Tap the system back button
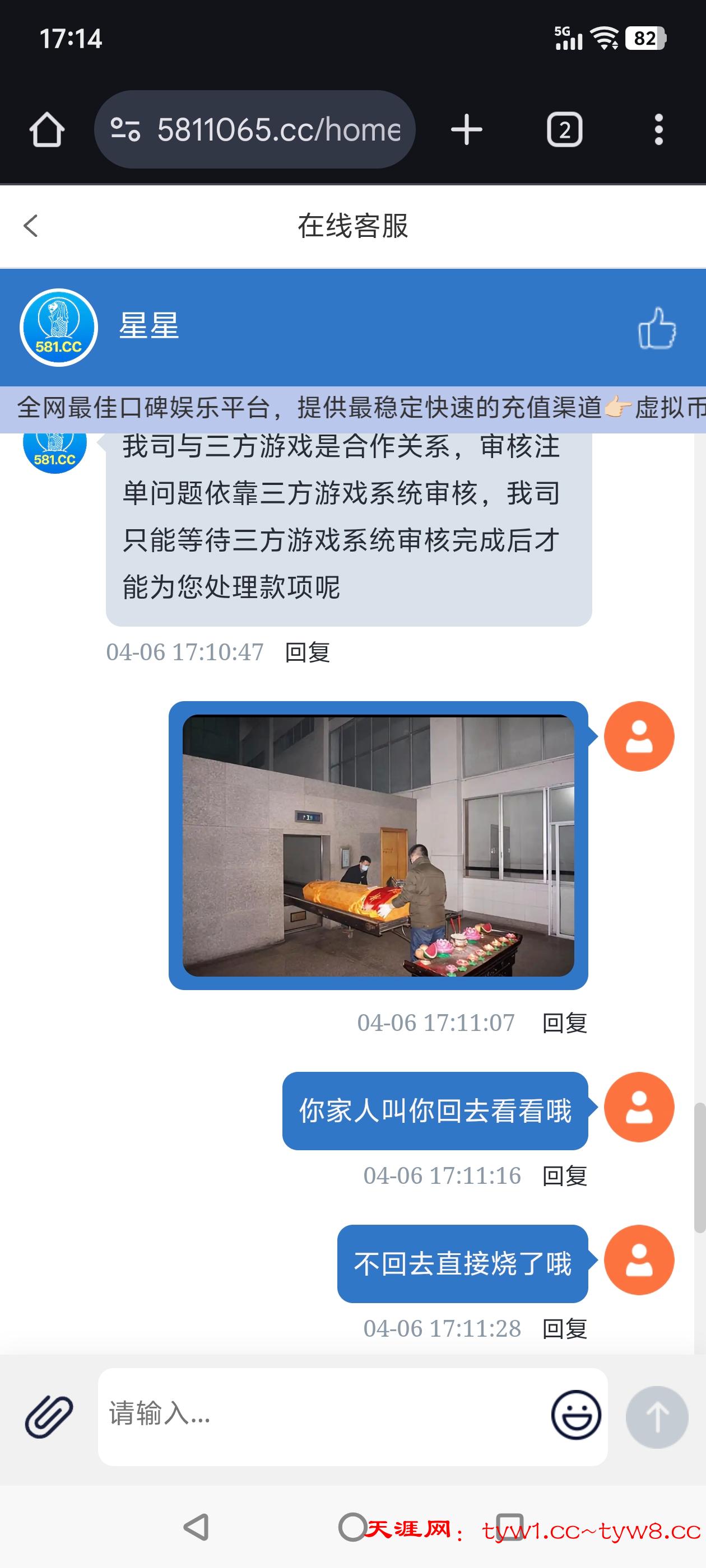Image resolution: width=706 pixels, height=1568 pixels. 196,1527
